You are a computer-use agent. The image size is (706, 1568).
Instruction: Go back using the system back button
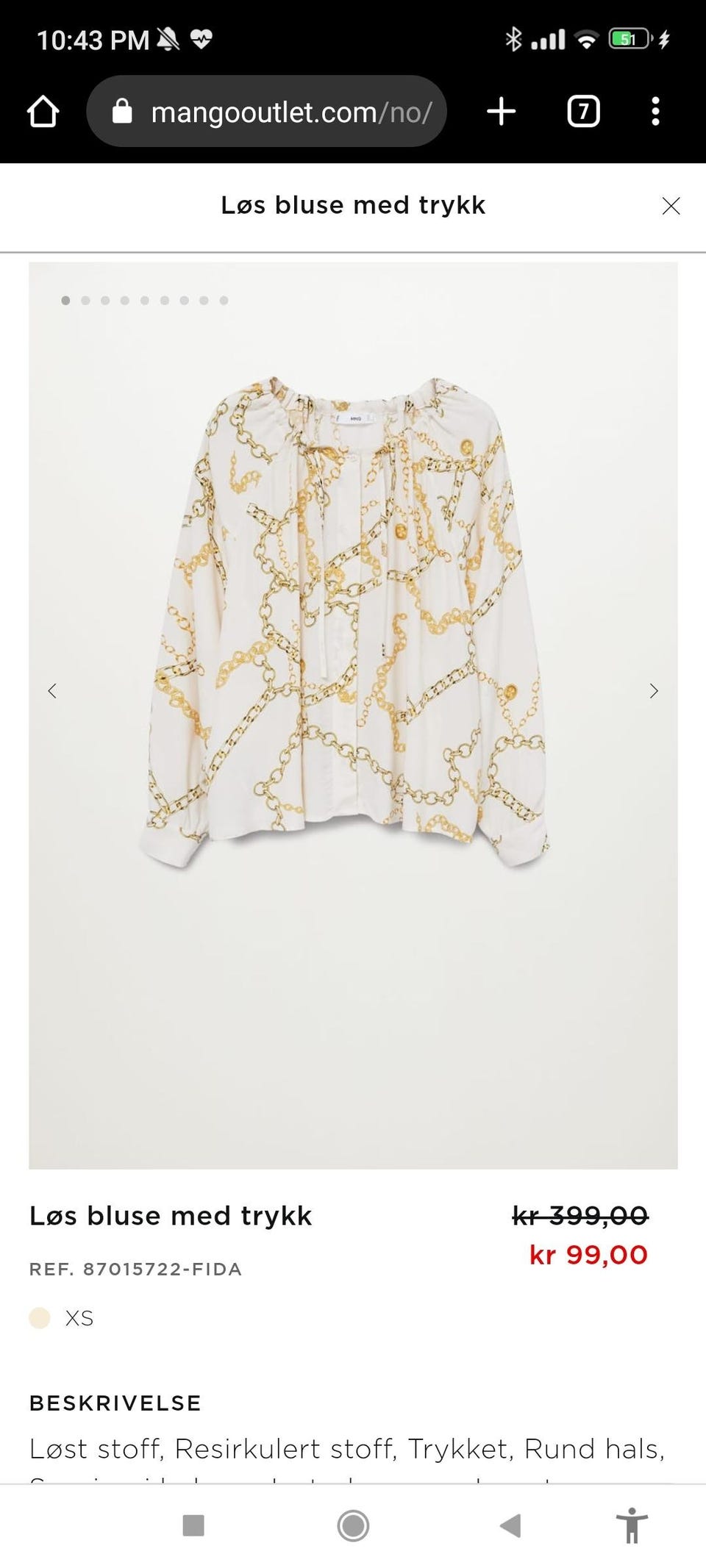click(510, 1525)
